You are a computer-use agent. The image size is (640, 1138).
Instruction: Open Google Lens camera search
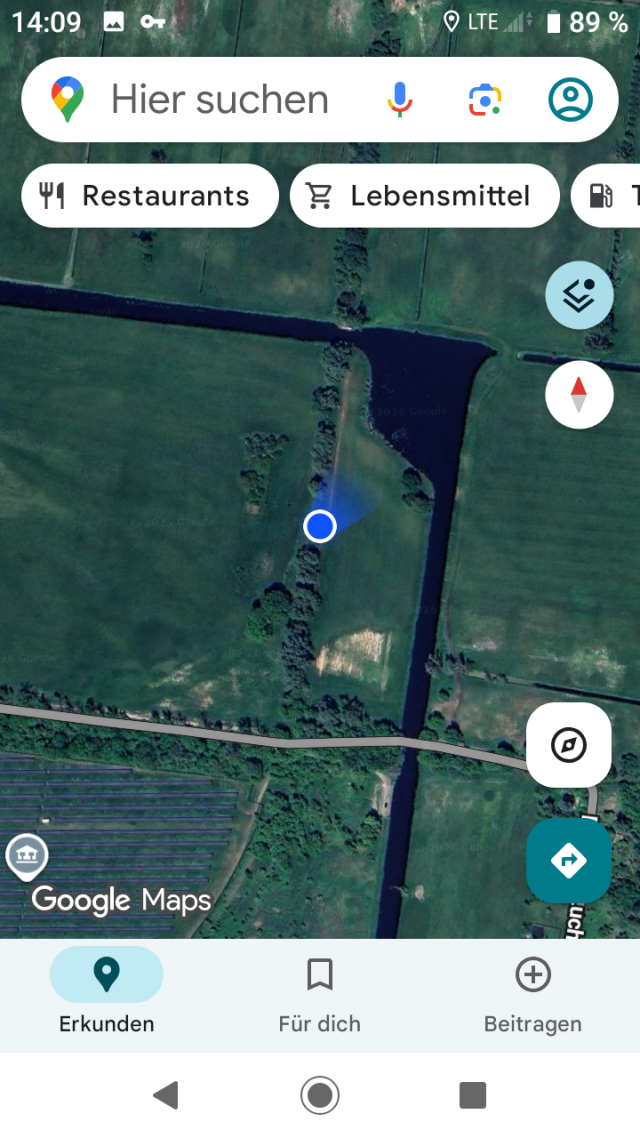point(485,100)
